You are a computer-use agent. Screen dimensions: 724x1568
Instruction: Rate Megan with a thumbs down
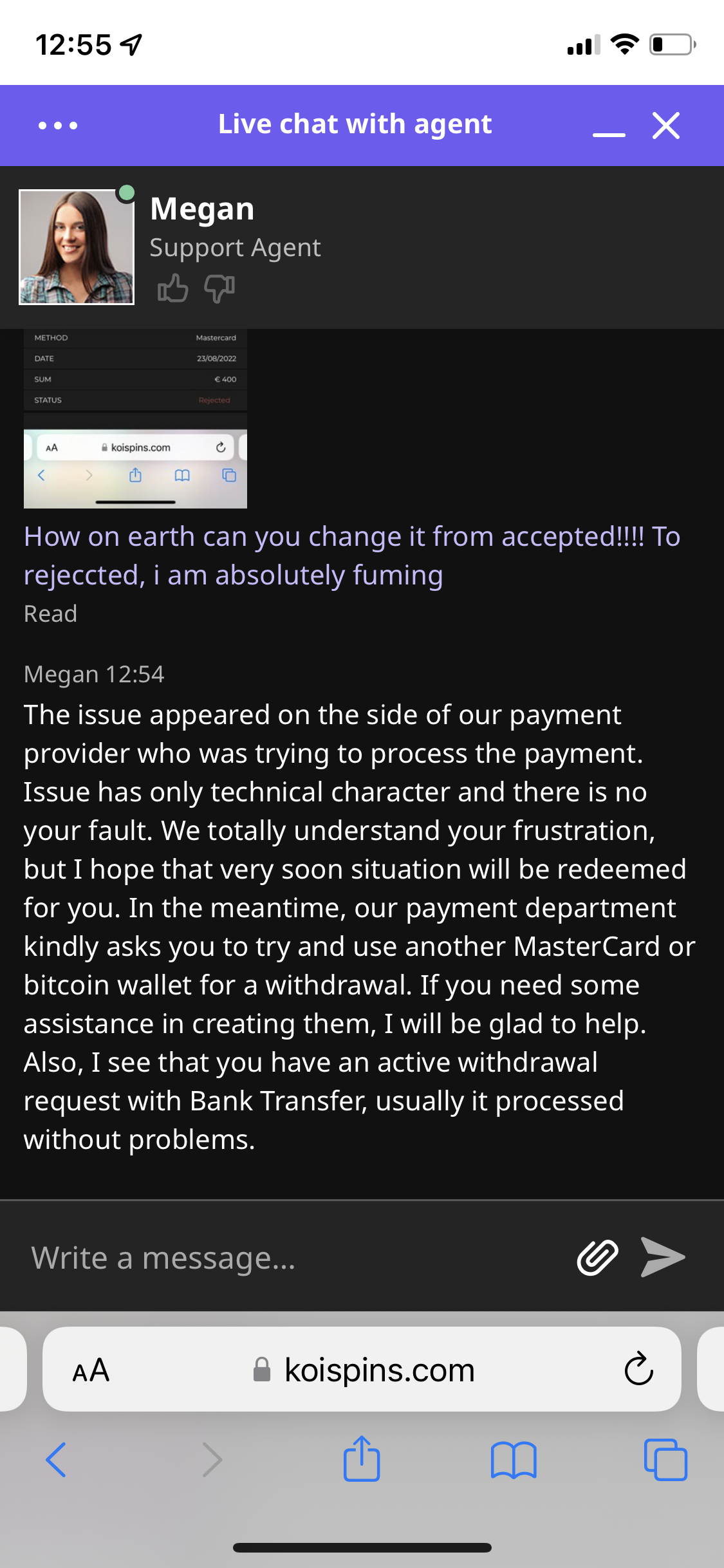pyautogui.click(x=219, y=288)
